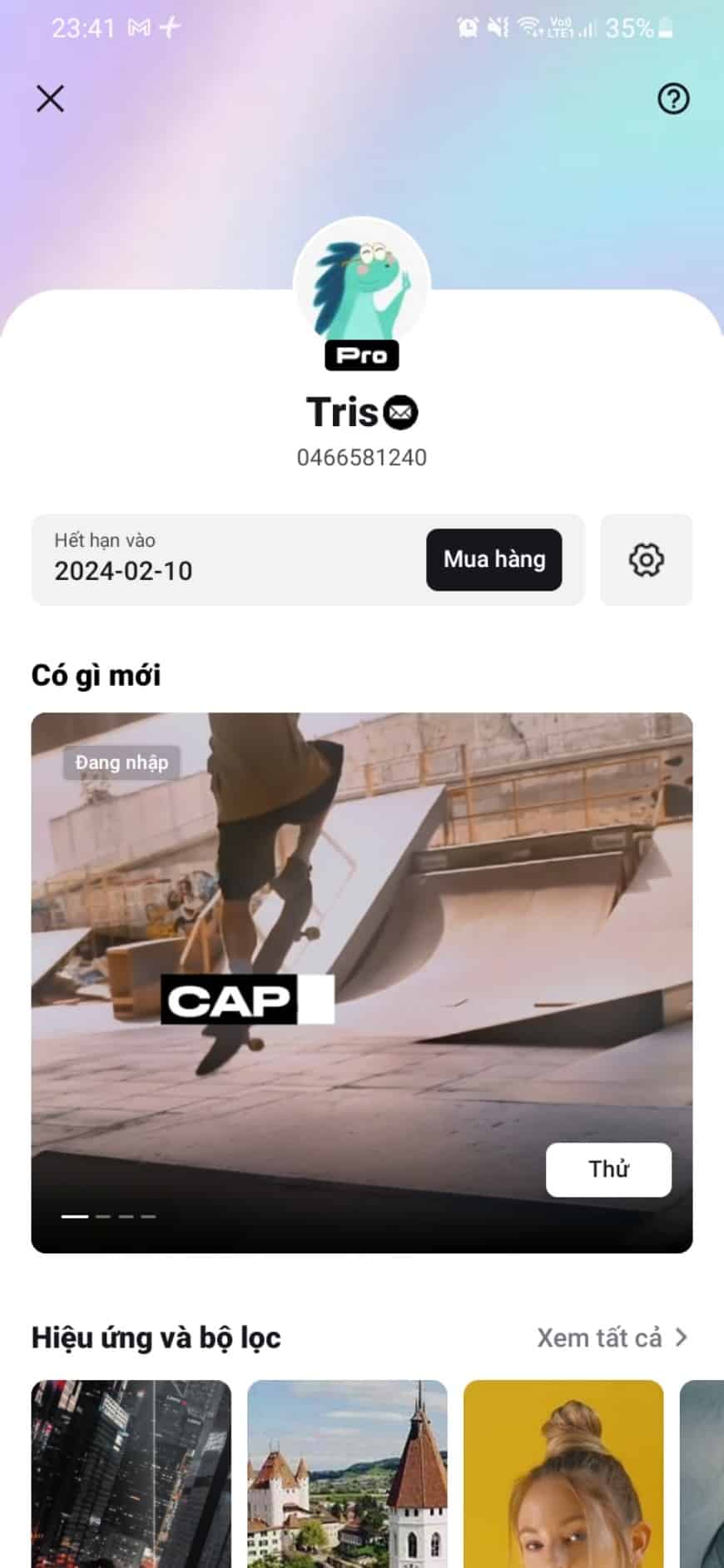Open the help question mark icon

point(672,99)
